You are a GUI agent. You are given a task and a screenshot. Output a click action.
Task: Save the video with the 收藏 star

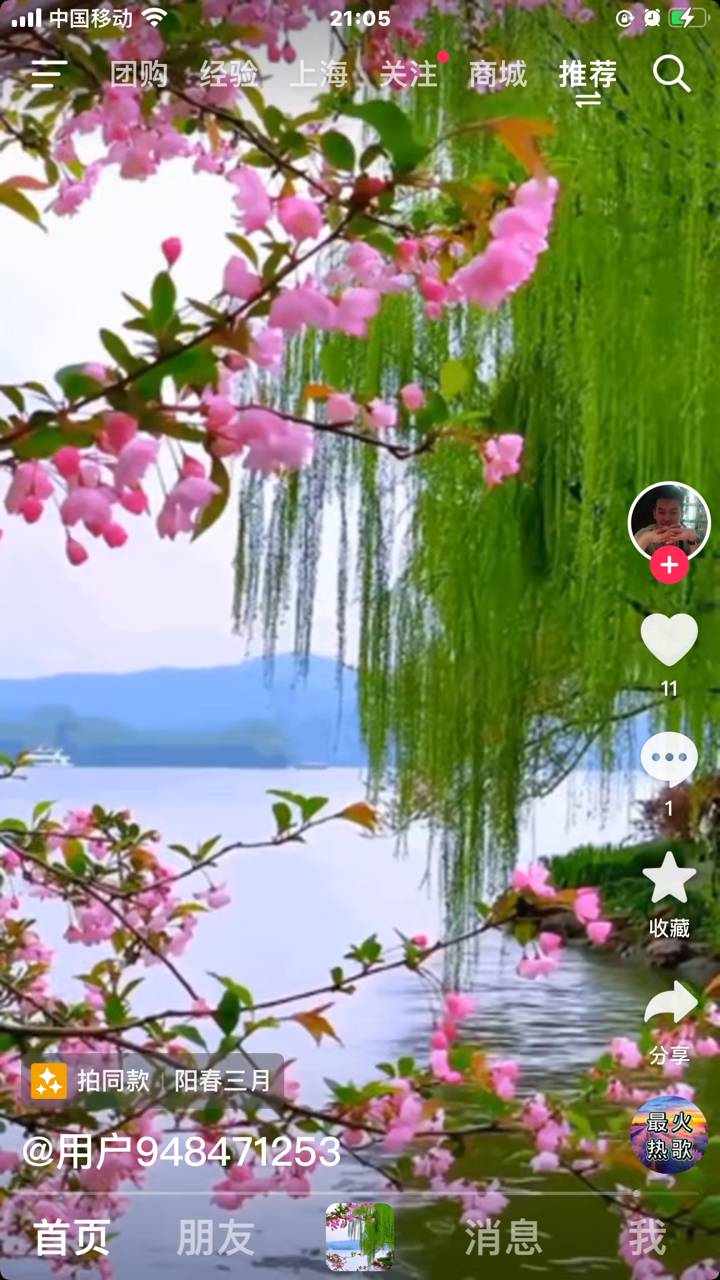tap(669, 880)
